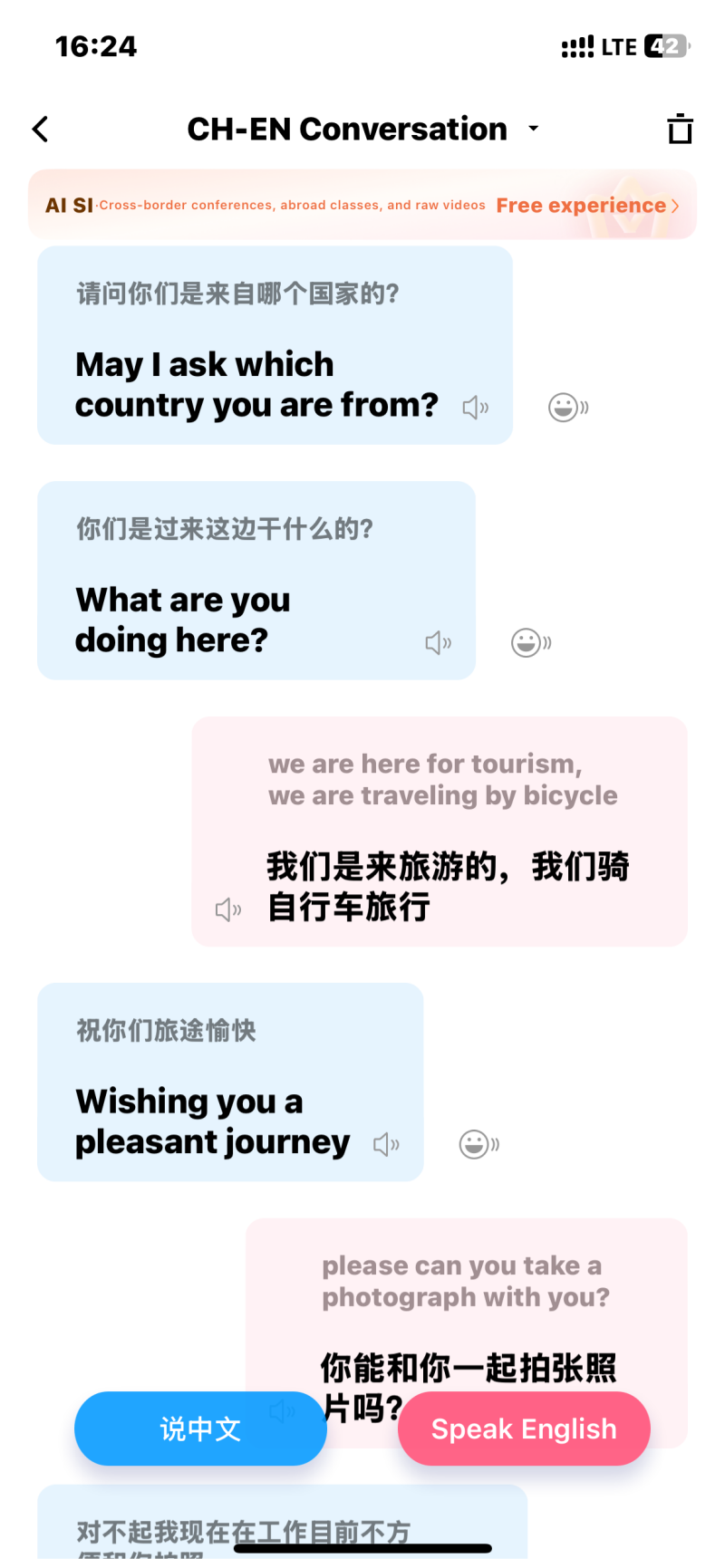Open the CH-EN Conversation language dropdown
The width and height of the screenshot is (725, 1568).
pos(534,129)
